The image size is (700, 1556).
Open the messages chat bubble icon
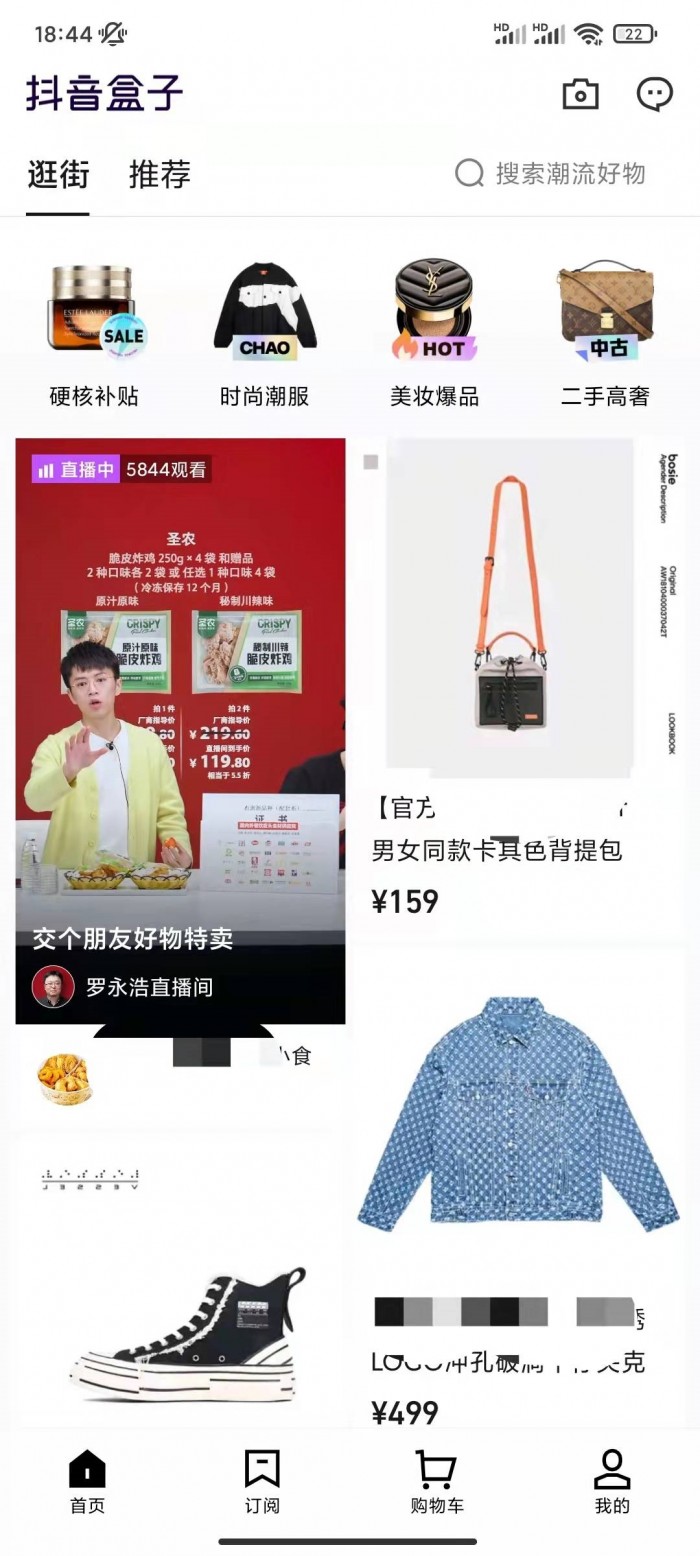[x=654, y=94]
